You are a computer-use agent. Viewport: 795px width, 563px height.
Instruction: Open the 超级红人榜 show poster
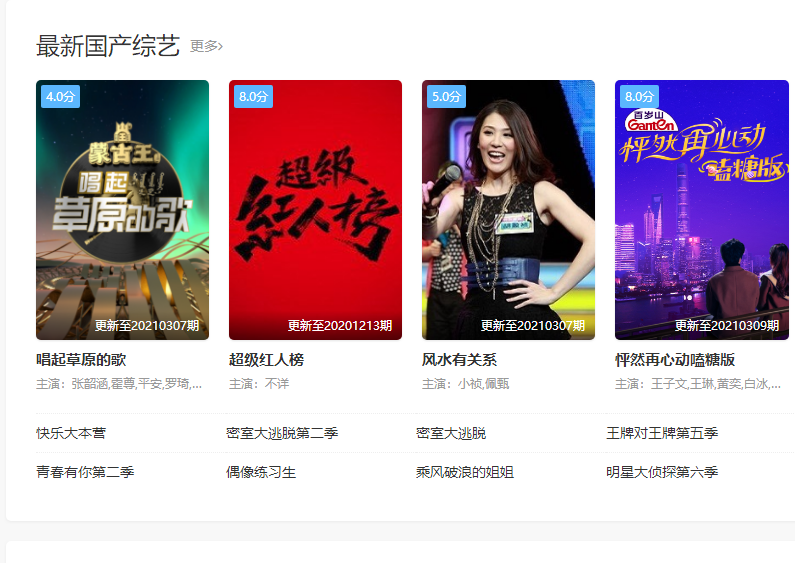(315, 210)
